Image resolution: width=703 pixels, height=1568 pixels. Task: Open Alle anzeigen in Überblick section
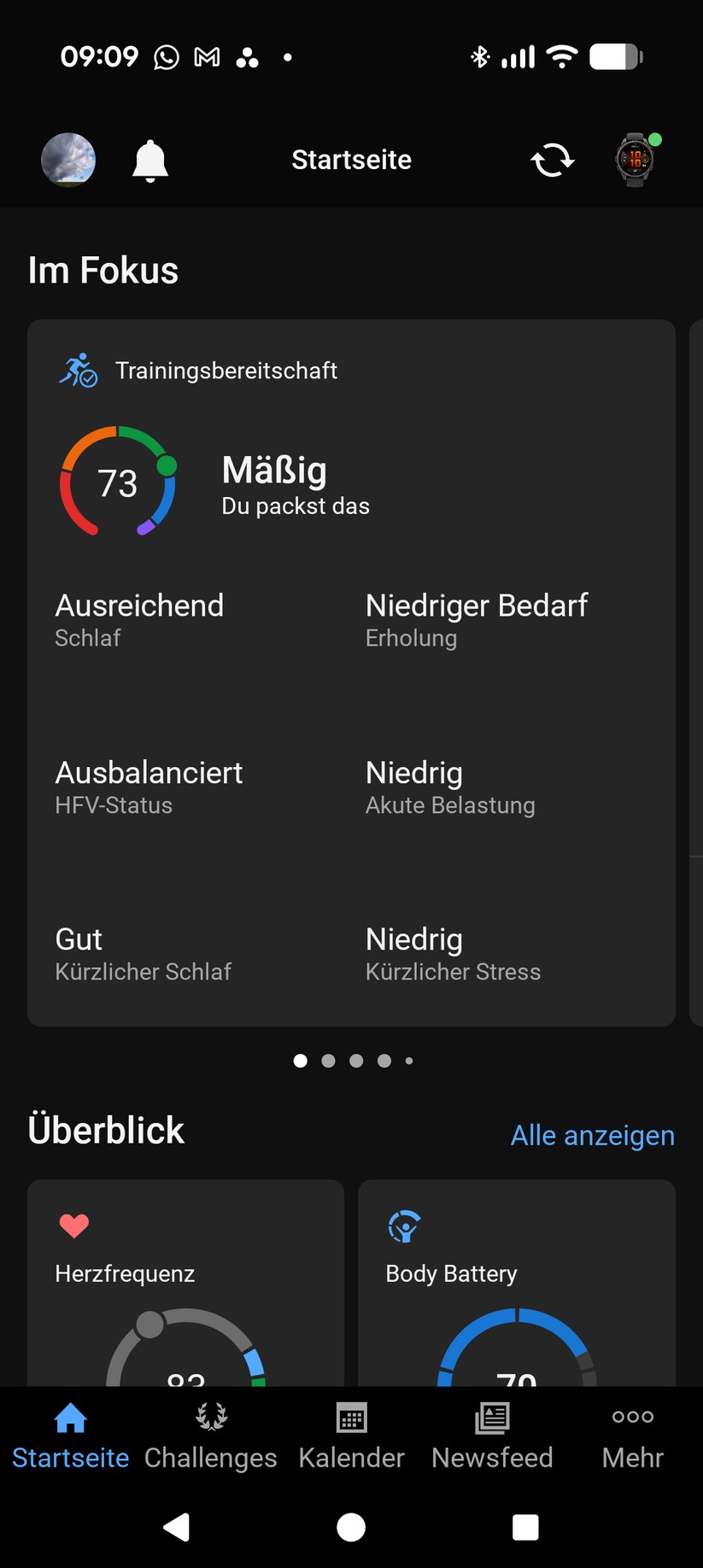pos(592,1135)
